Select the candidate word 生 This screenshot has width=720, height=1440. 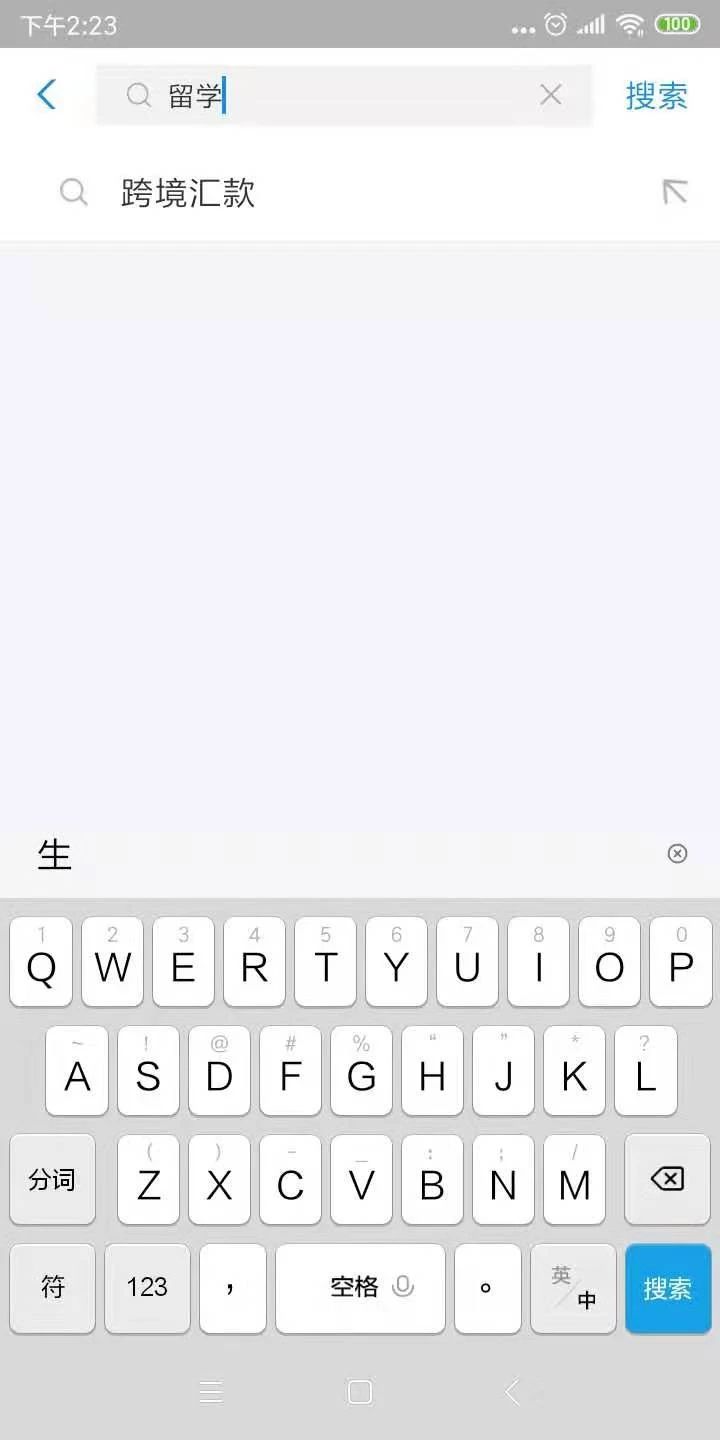coord(55,855)
